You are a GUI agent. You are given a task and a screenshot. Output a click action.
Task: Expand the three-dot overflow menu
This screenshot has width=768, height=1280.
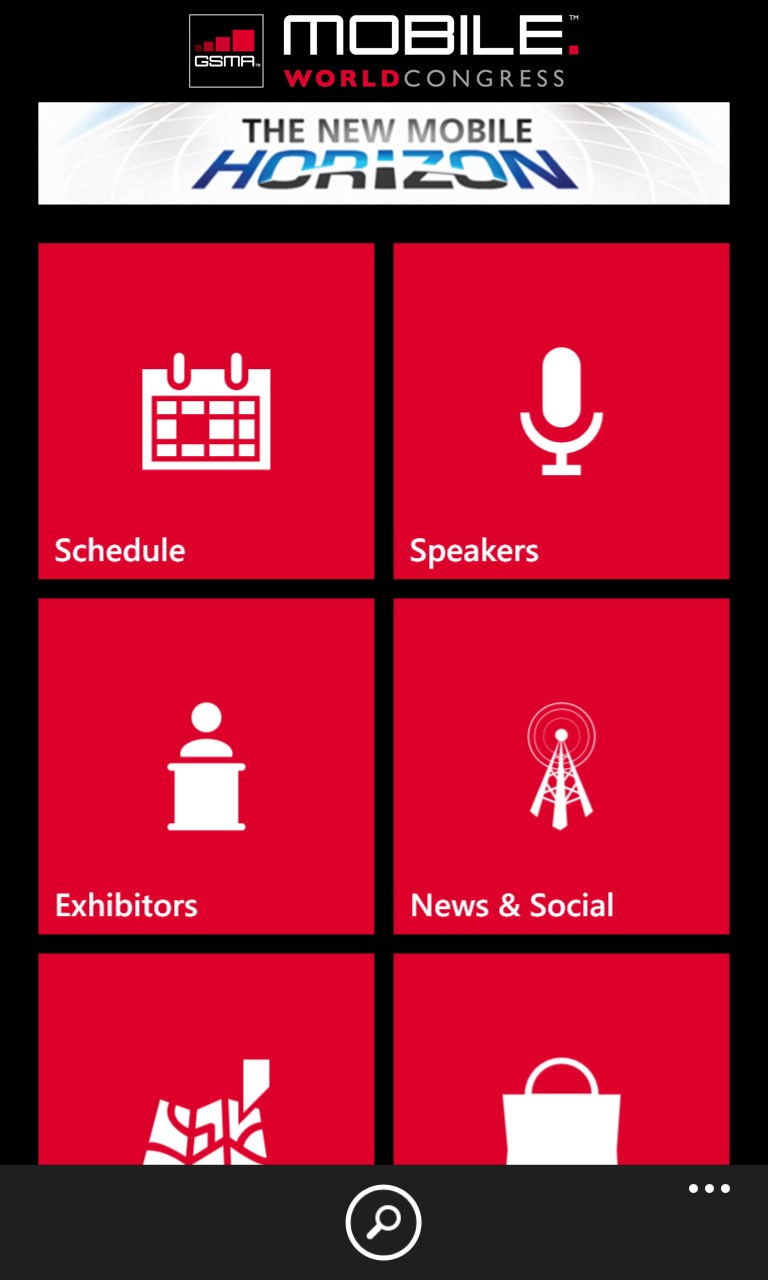pyautogui.click(x=709, y=1189)
